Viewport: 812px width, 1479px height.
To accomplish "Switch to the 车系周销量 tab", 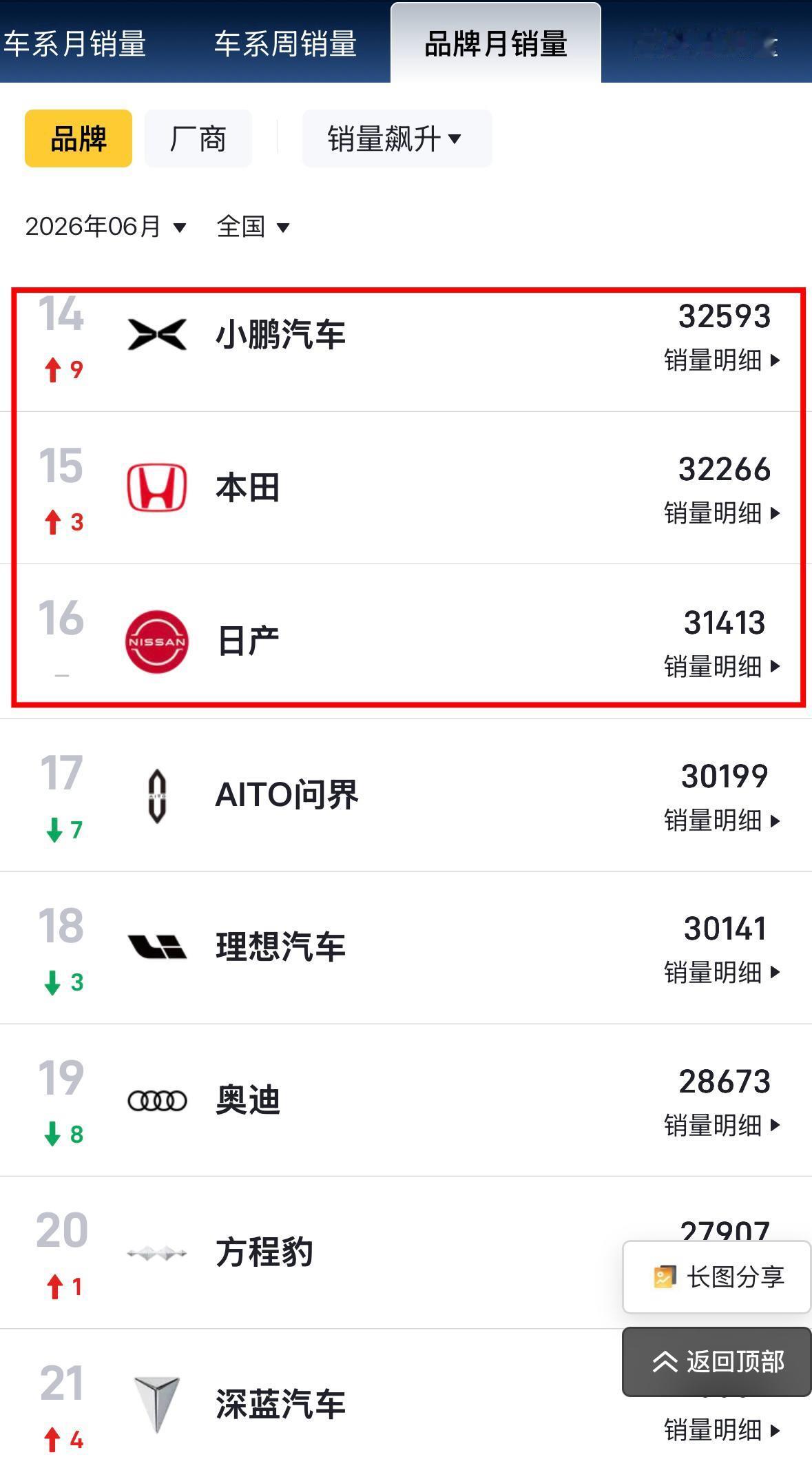I will pyautogui.click(x=285, y=43).
